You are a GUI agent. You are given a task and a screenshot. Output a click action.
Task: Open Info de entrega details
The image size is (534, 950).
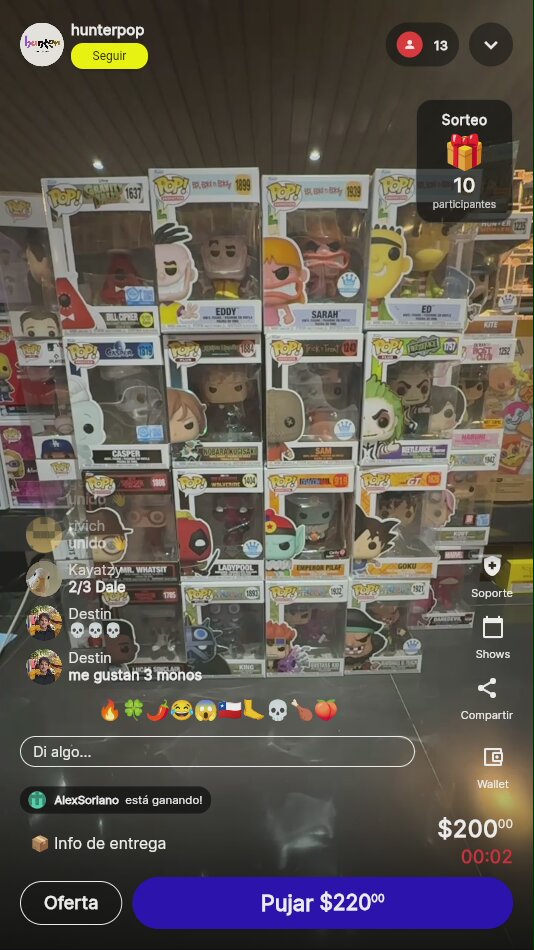(x=98, y=843)
